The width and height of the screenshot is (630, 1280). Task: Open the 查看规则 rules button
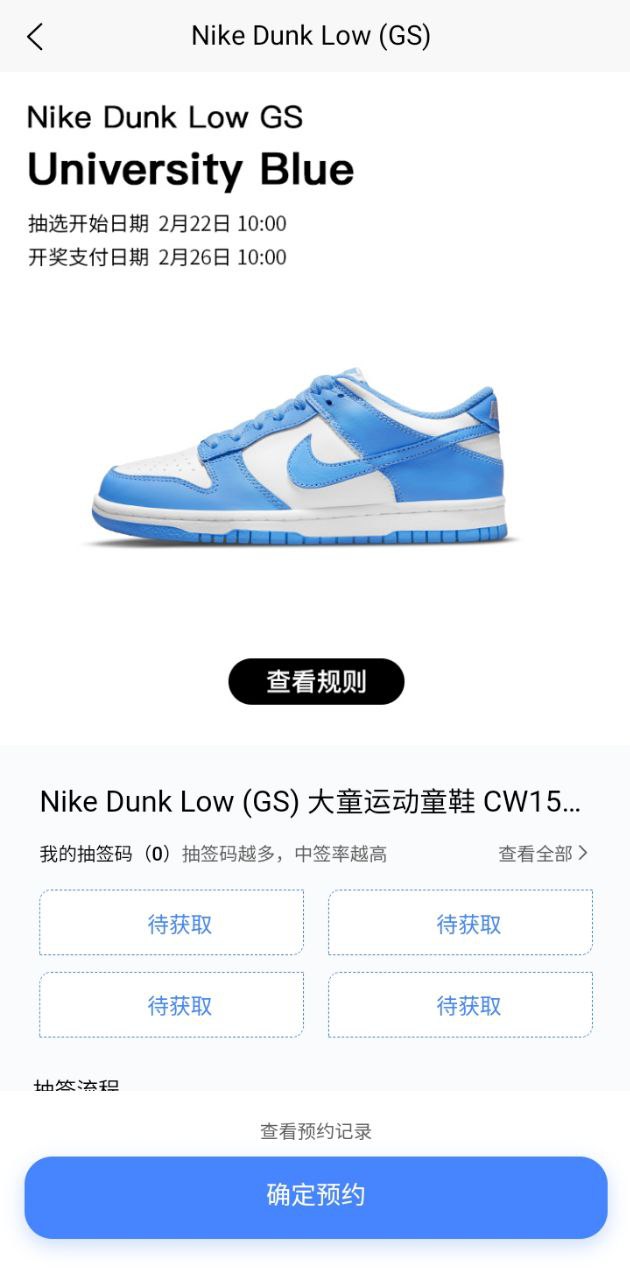[316, 682]
